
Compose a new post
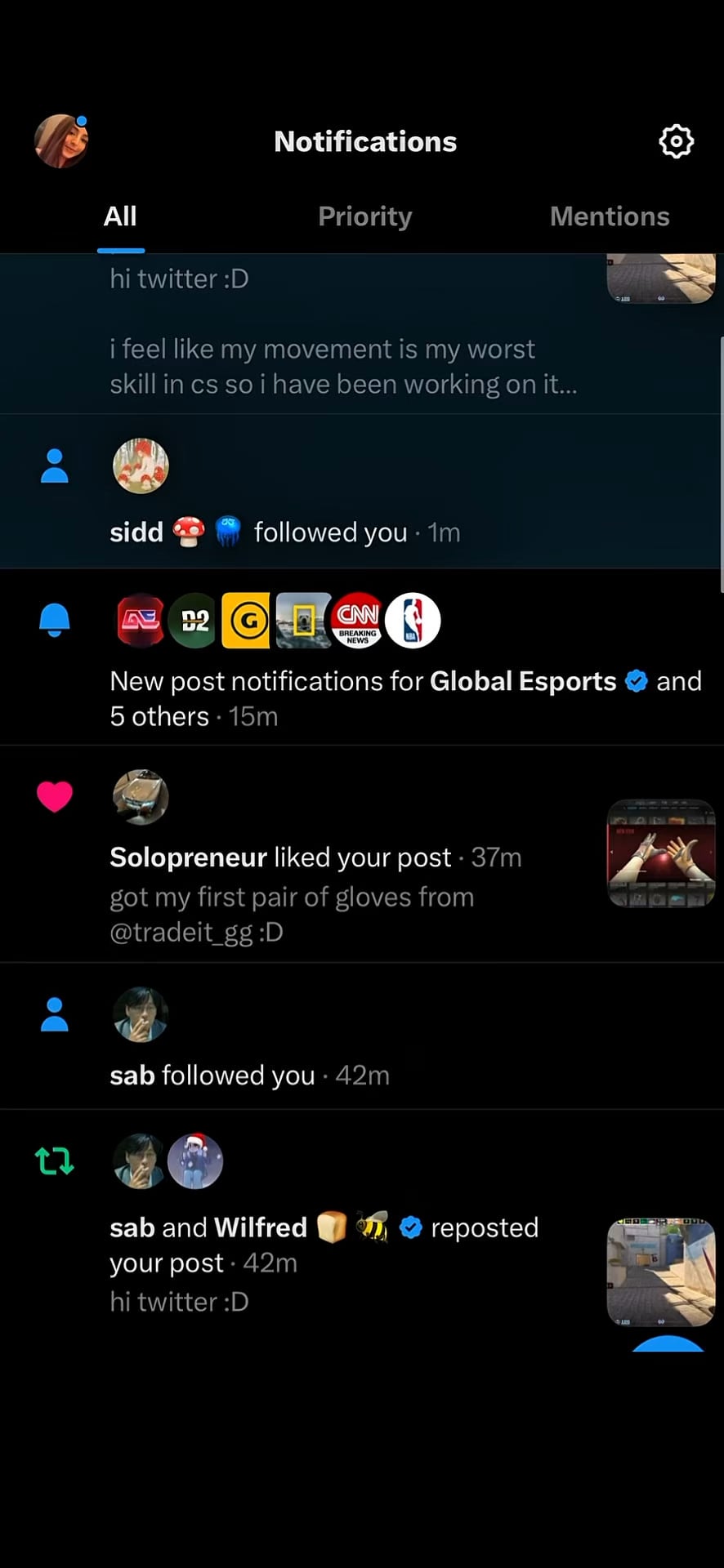click(x=668, y=1343)
